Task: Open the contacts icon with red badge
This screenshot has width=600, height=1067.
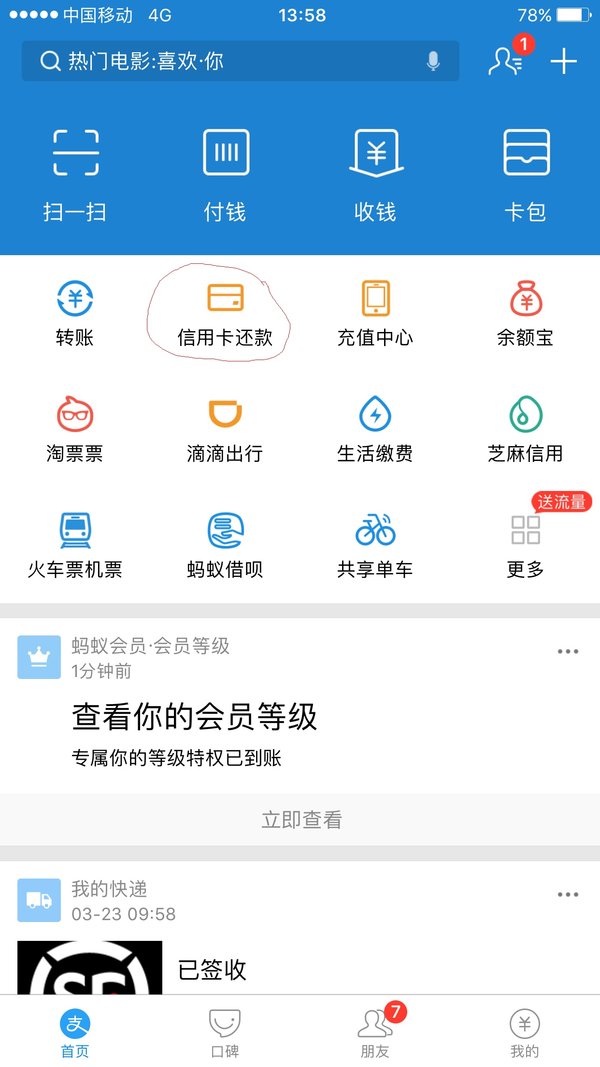Action: point(507,61)
